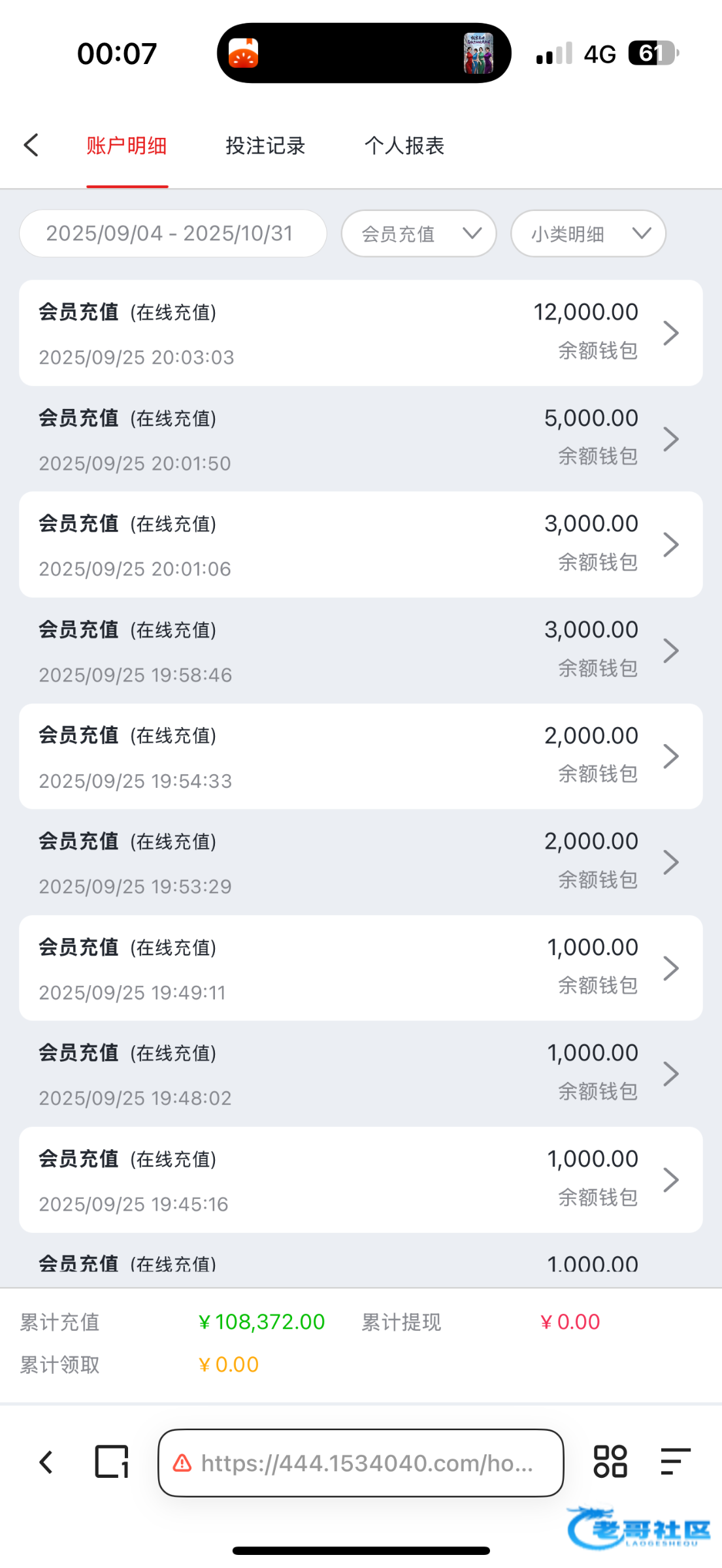The height and width of the screenshot is (1568, 722).
Task: Open the 12,000.00 recharge record
Action: [361, 333]
